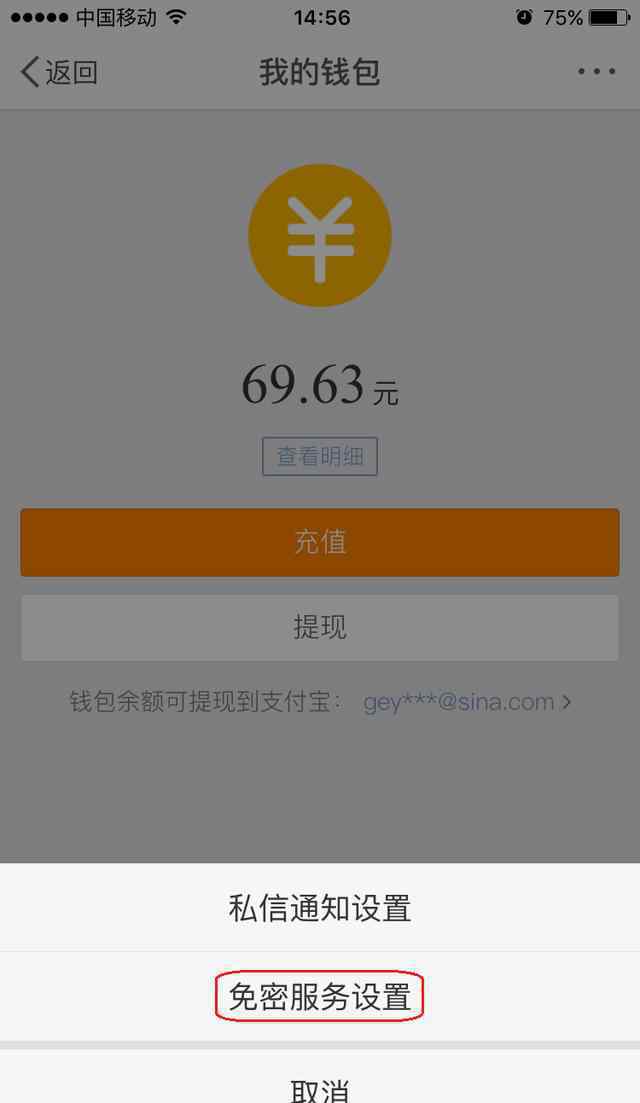Tap the 充值 recharge button
The height and width of the screenshot is (1103, 640).
(320, 542)
